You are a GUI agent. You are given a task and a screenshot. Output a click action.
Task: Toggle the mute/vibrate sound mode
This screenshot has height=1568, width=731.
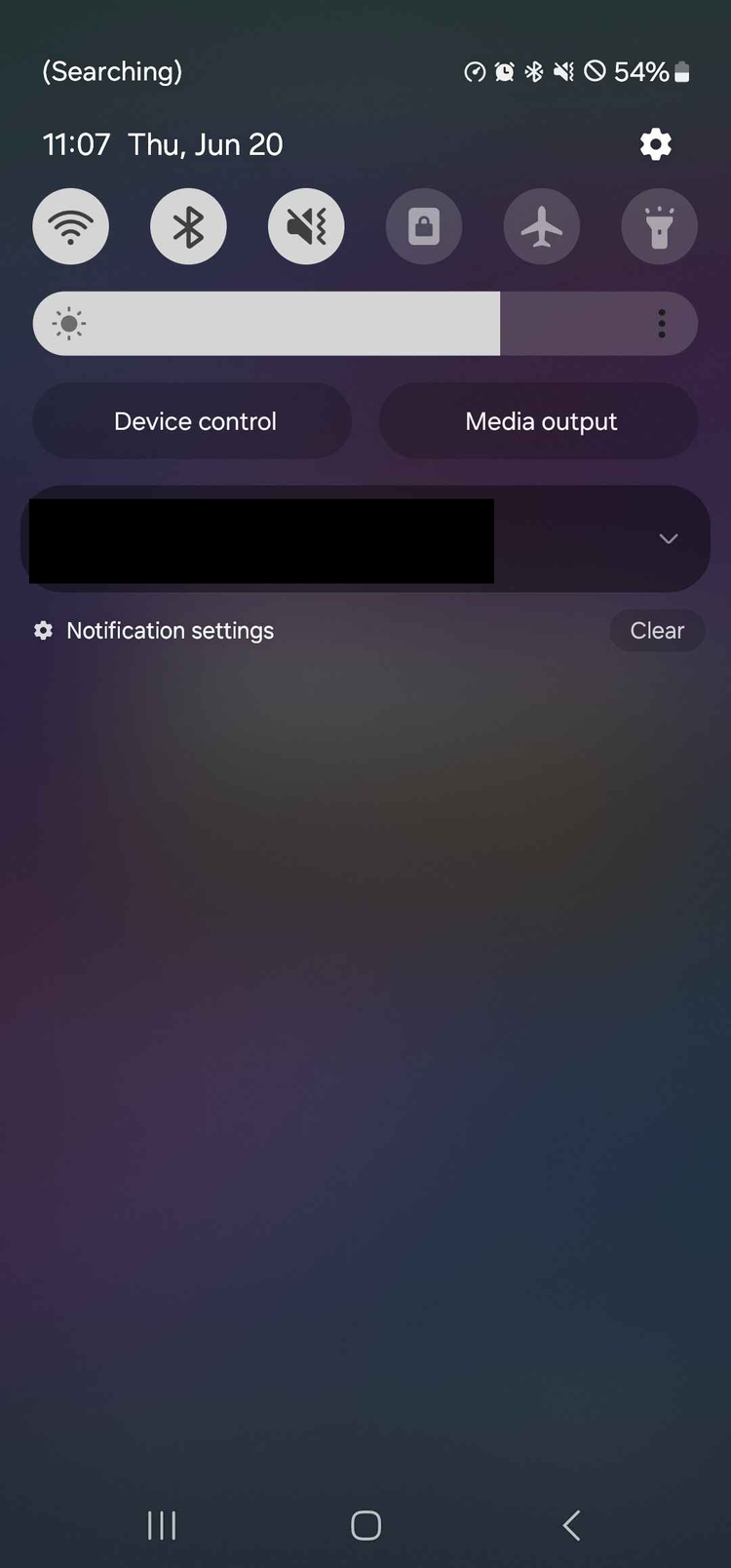[306, 226]
